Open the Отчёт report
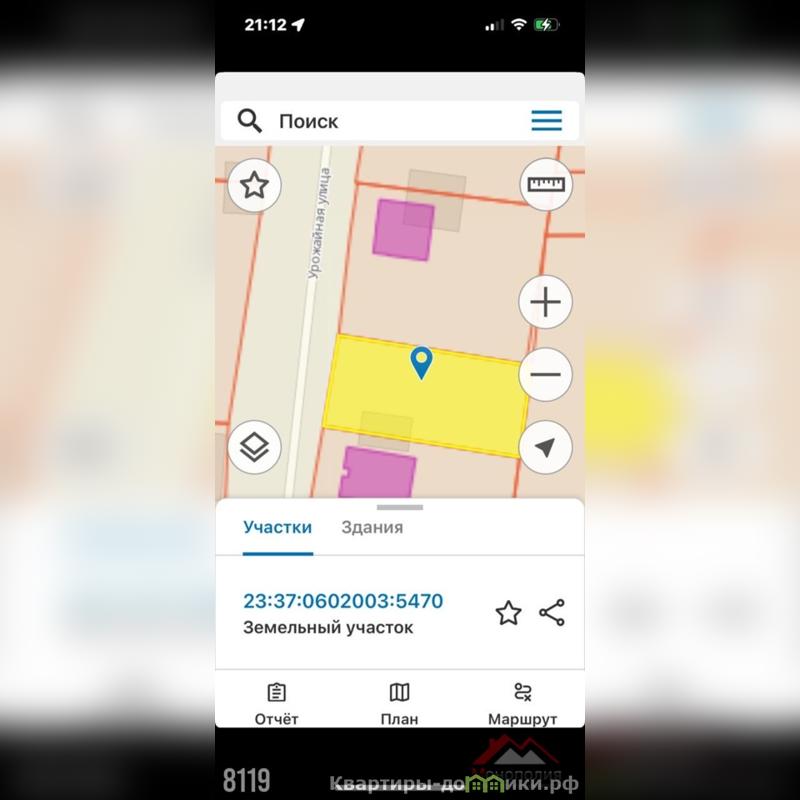Image resolution: width=800 pixels, height=800 pixels. [x=277, y=704]
